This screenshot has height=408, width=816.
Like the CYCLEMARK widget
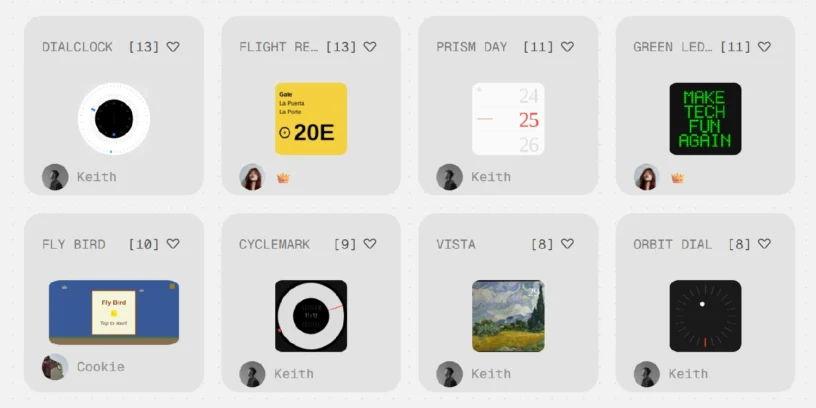click(x=370, y=244)
